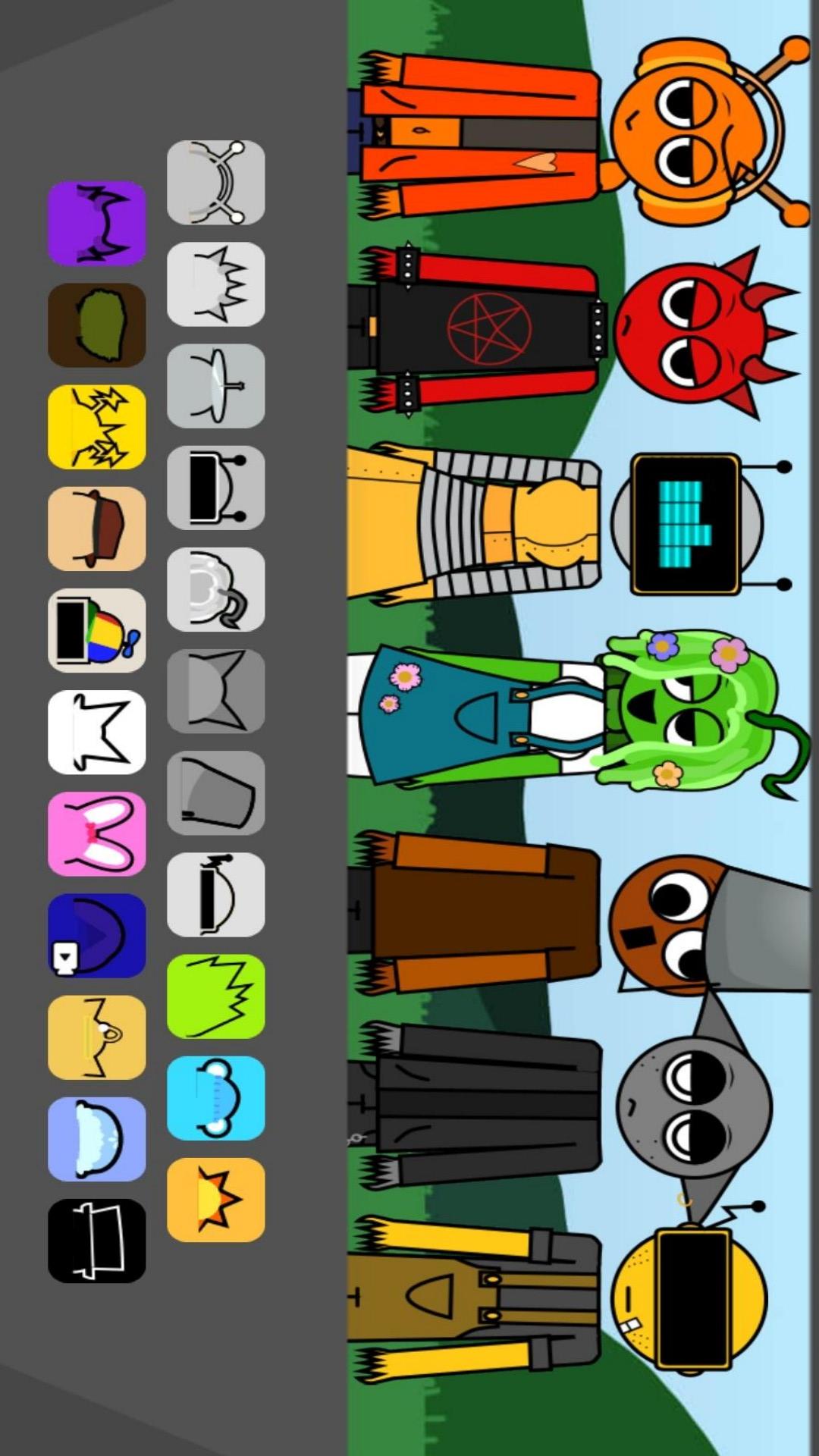
Task: Pick the brown icon with green bush
Action: (96, 325)
